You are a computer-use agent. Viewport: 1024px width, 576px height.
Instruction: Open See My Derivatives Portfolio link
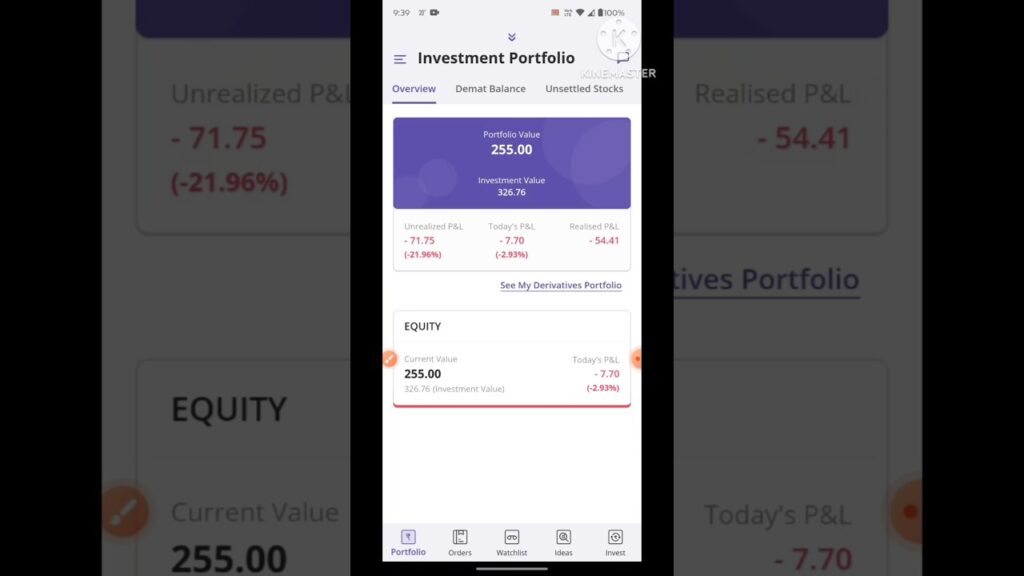pyautogui.click(x=561, y=286)
